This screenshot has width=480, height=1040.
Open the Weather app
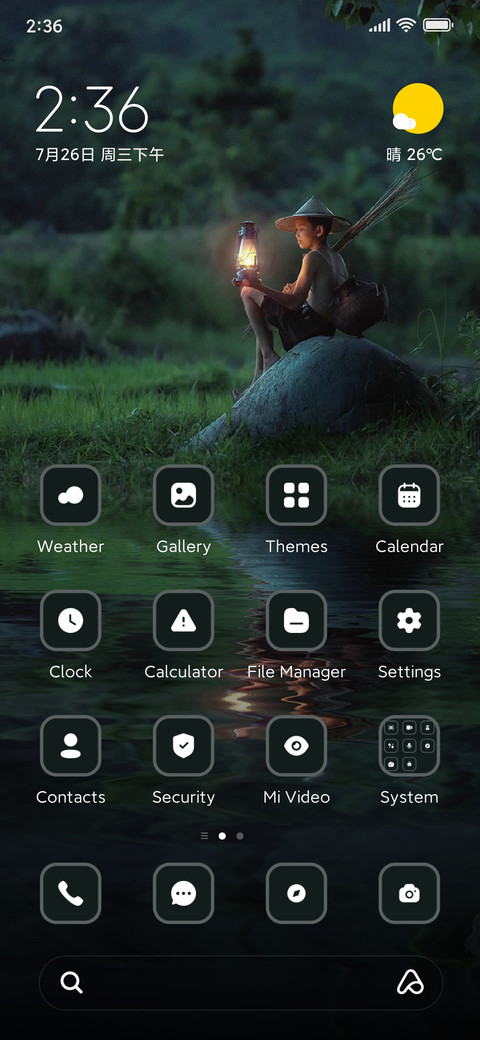70,495
